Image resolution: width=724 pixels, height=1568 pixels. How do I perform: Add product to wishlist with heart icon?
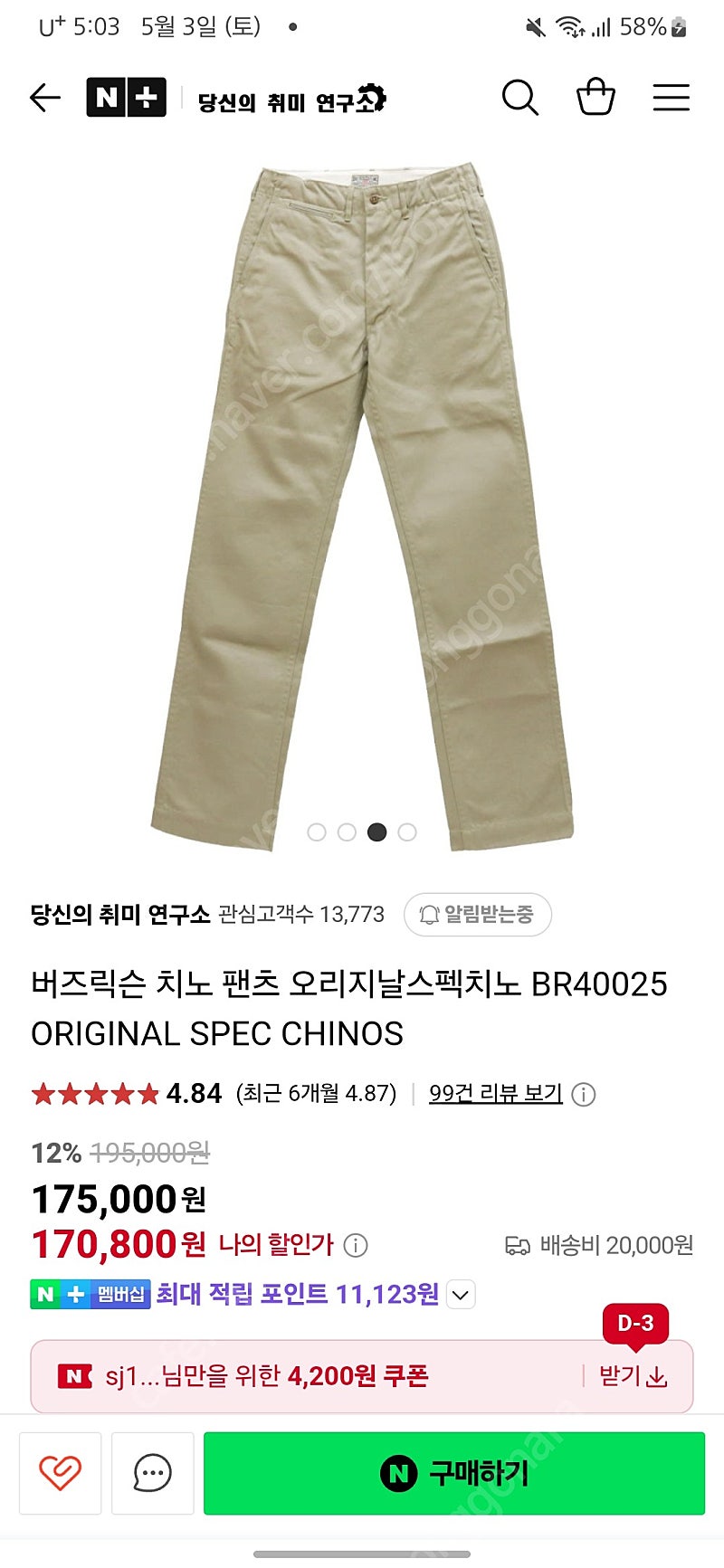point(60,1473)
